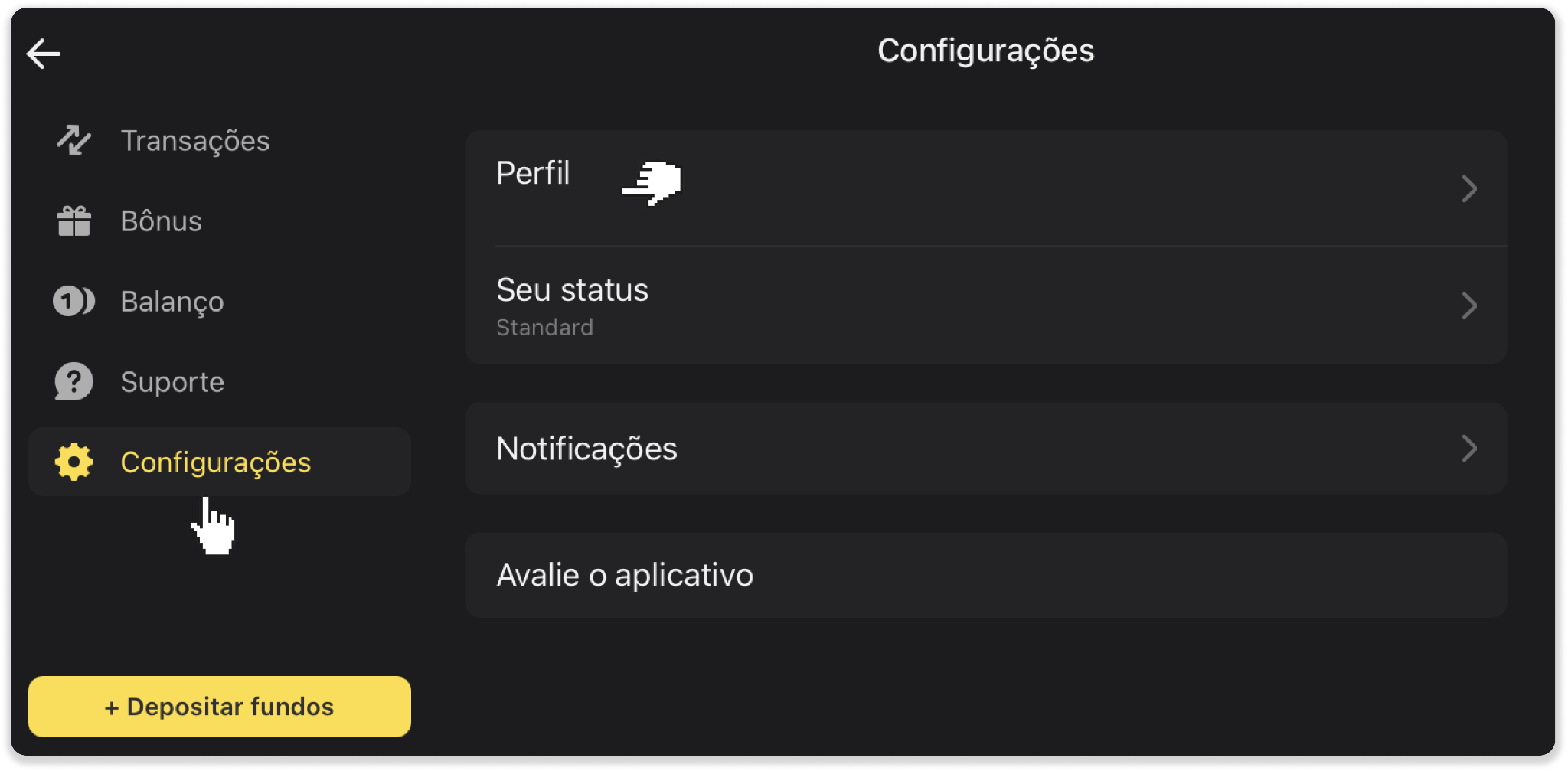Open Seu status Standard row
Viewport: 1568px width, 771px height.
tap(985, 306)
